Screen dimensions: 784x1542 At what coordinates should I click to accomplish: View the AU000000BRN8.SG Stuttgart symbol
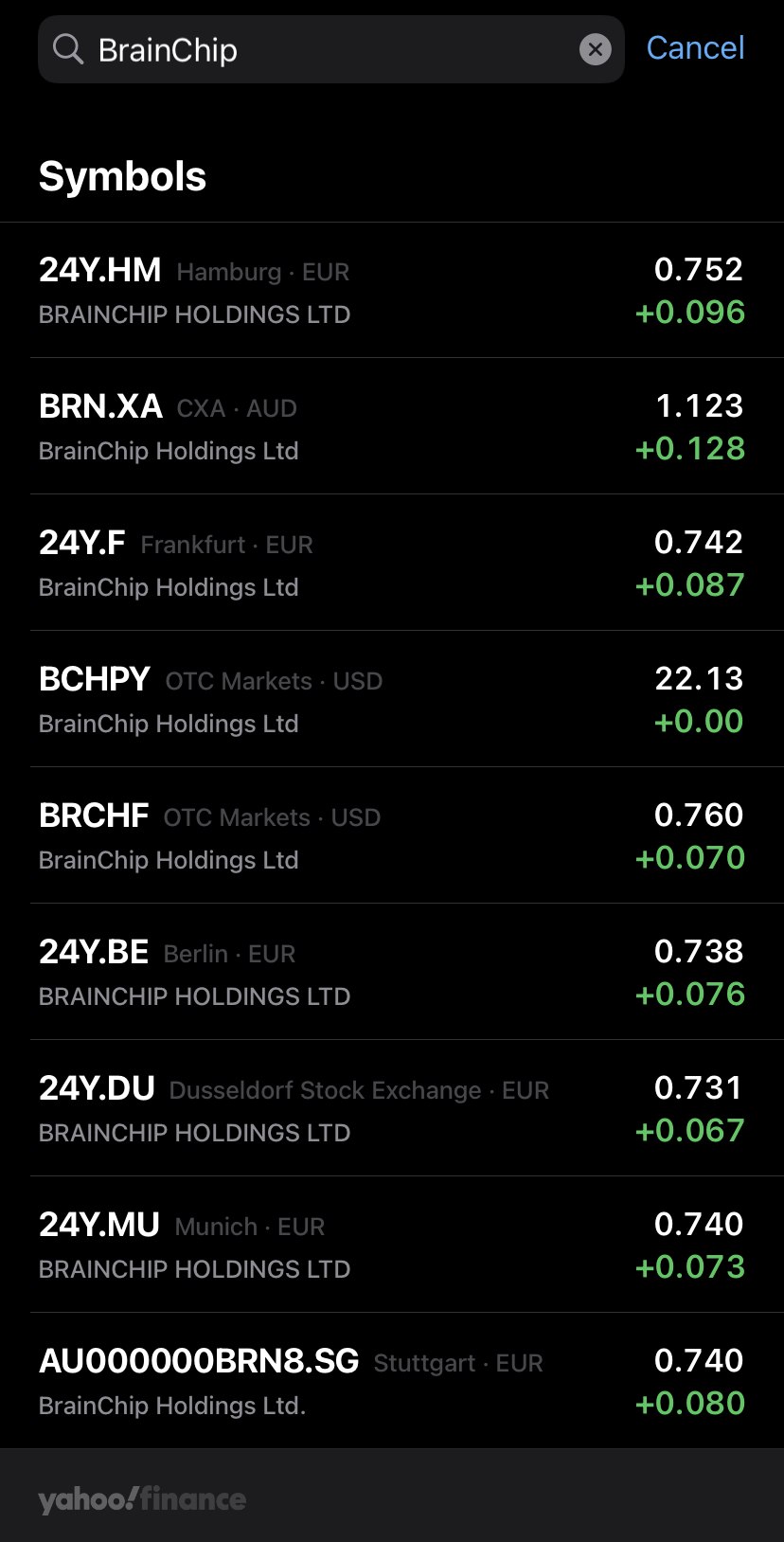coord(392,1382)
